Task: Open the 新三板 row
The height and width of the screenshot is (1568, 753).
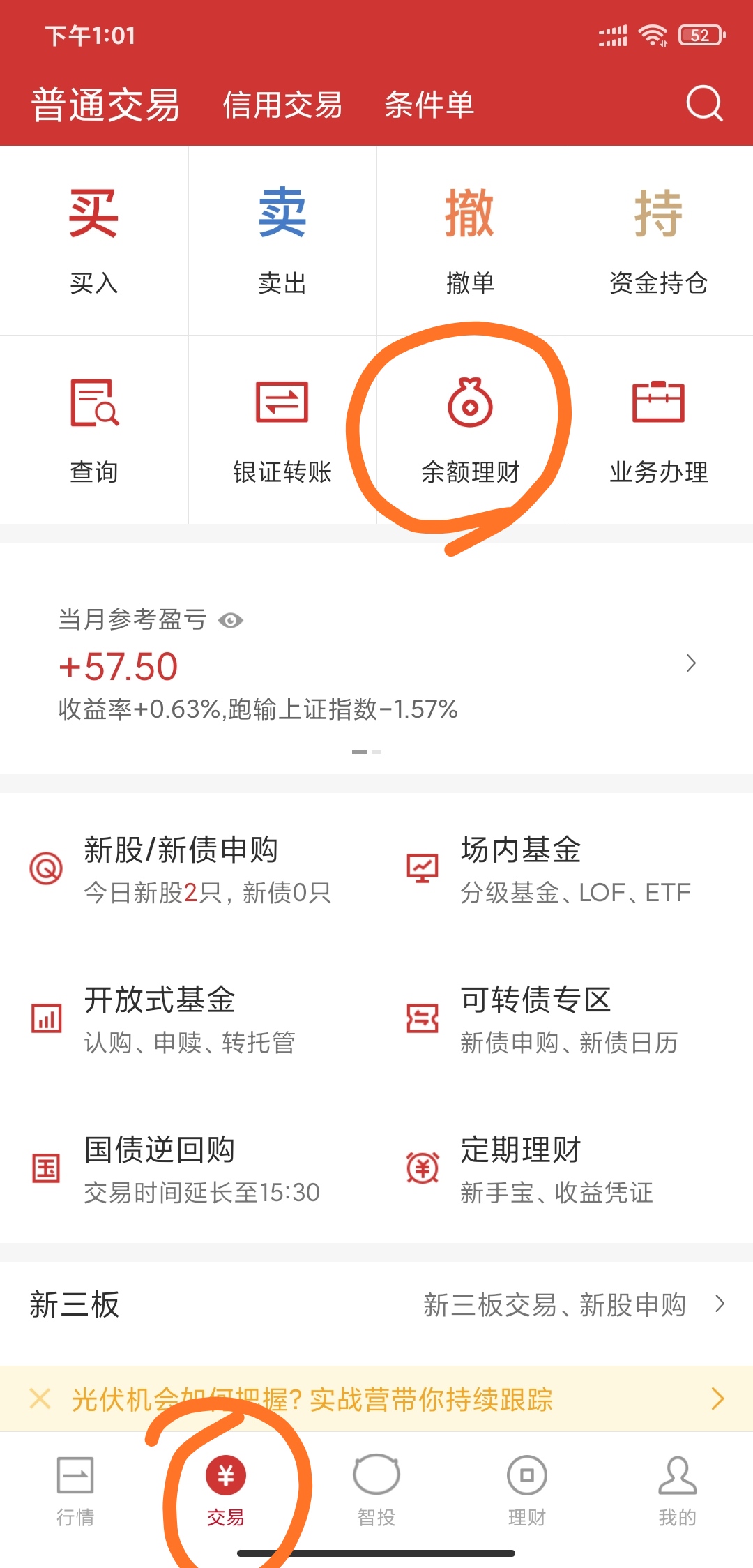Action: coord(376,1304)
